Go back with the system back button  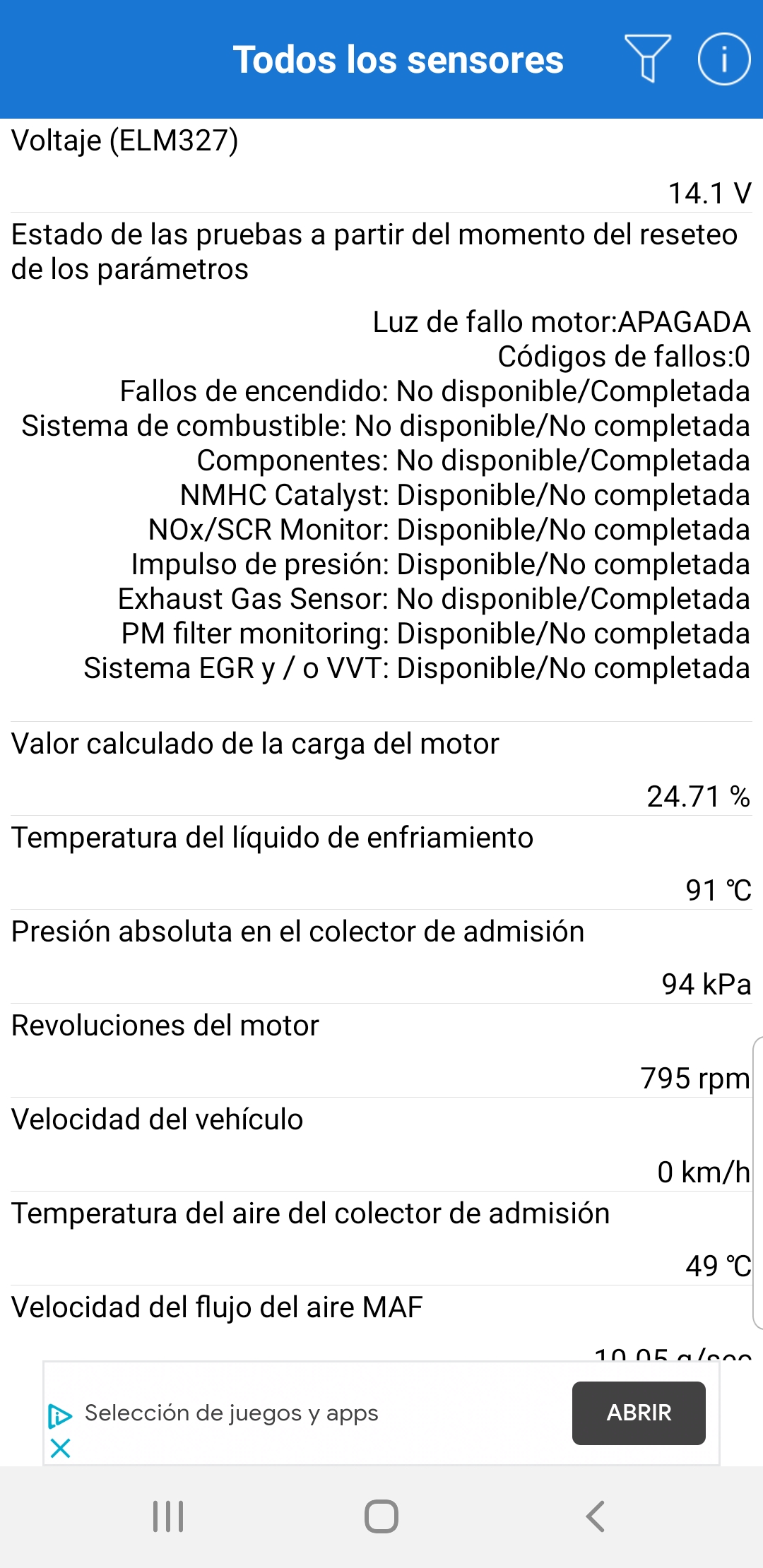click(596, 1516)
